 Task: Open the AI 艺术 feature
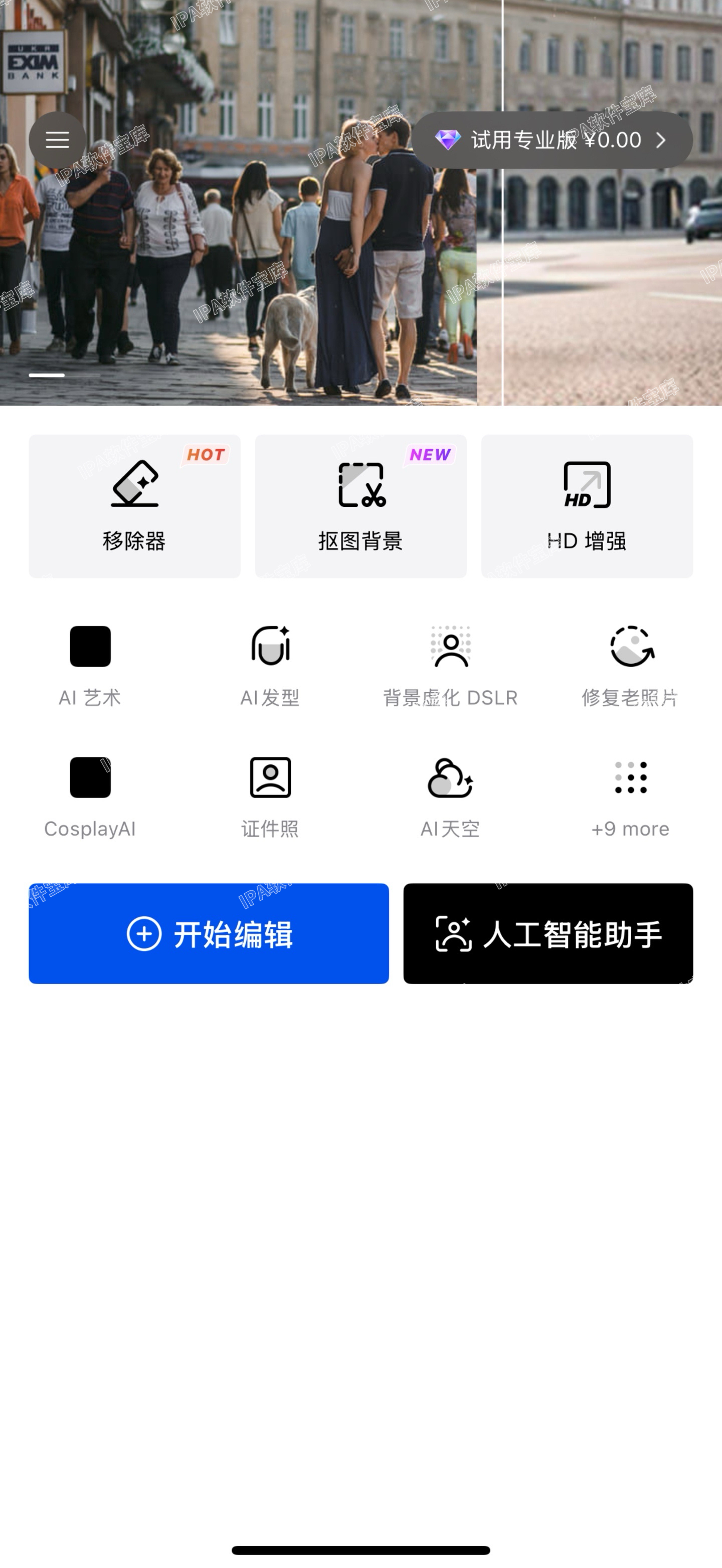tap(89, 664)
